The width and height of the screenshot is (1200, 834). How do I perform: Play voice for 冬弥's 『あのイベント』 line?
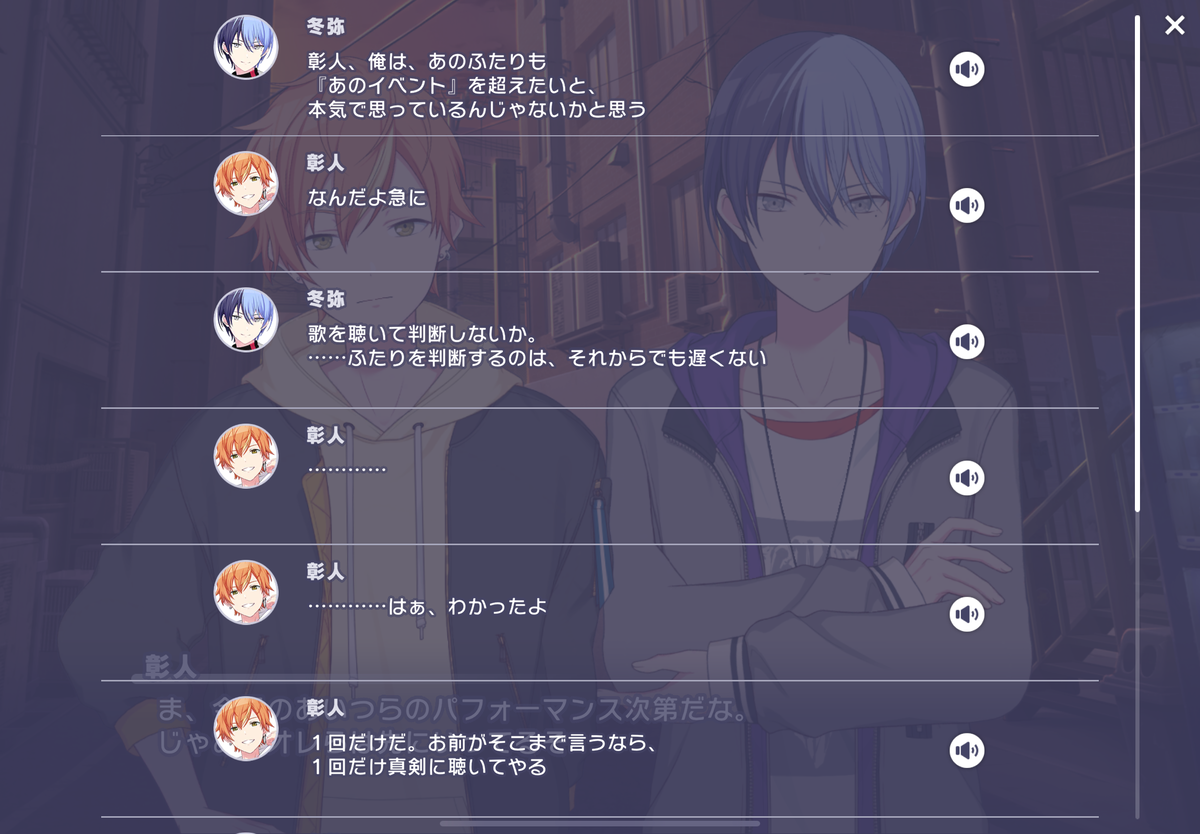coord(966,69)
